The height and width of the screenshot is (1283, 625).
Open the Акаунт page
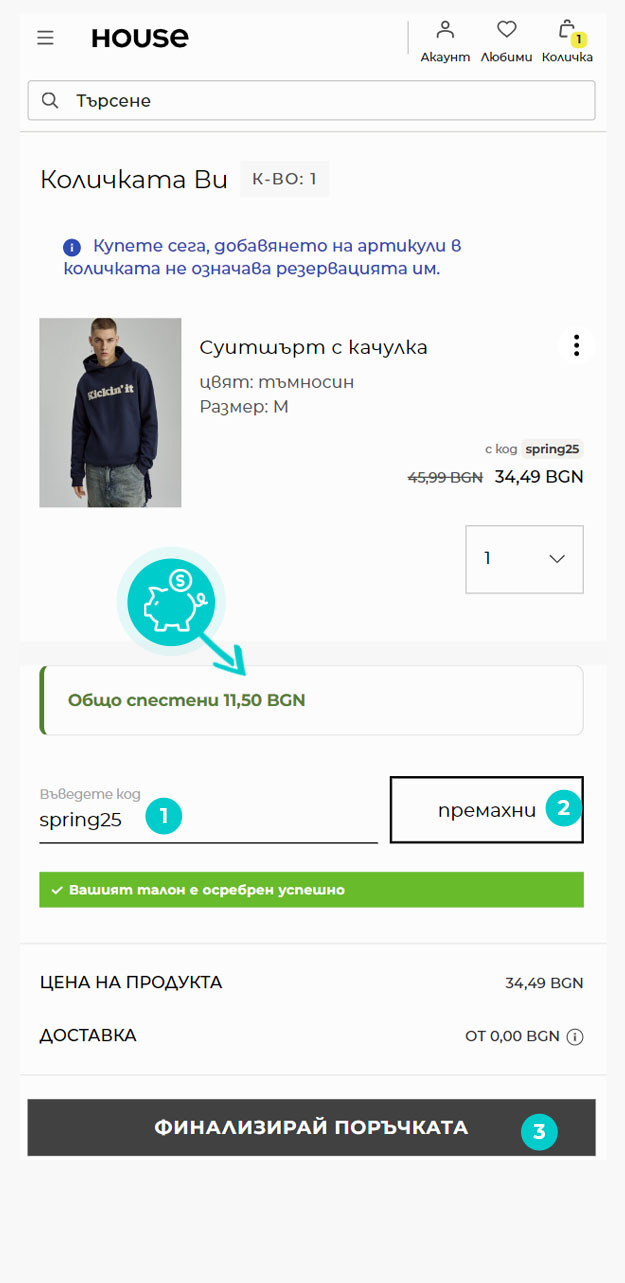click(445, 41)
